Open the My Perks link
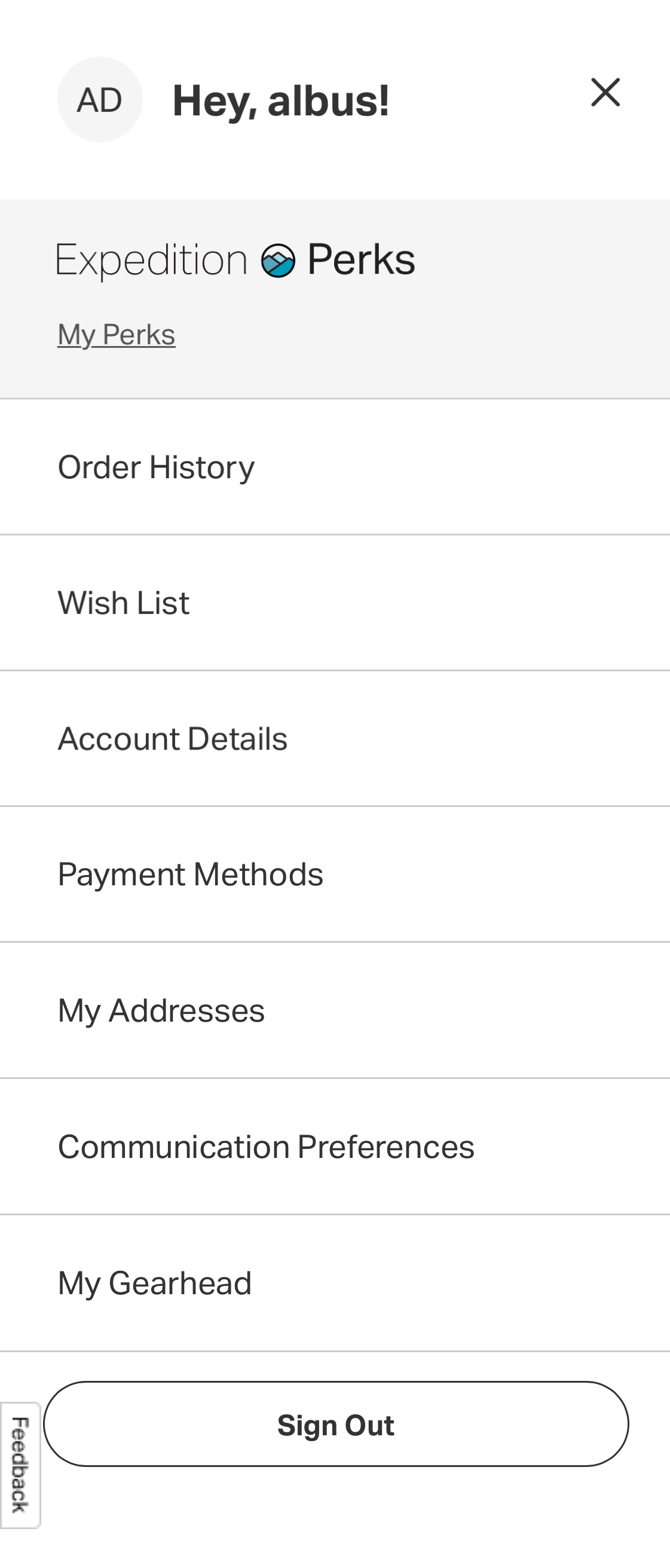 [115, 334]
